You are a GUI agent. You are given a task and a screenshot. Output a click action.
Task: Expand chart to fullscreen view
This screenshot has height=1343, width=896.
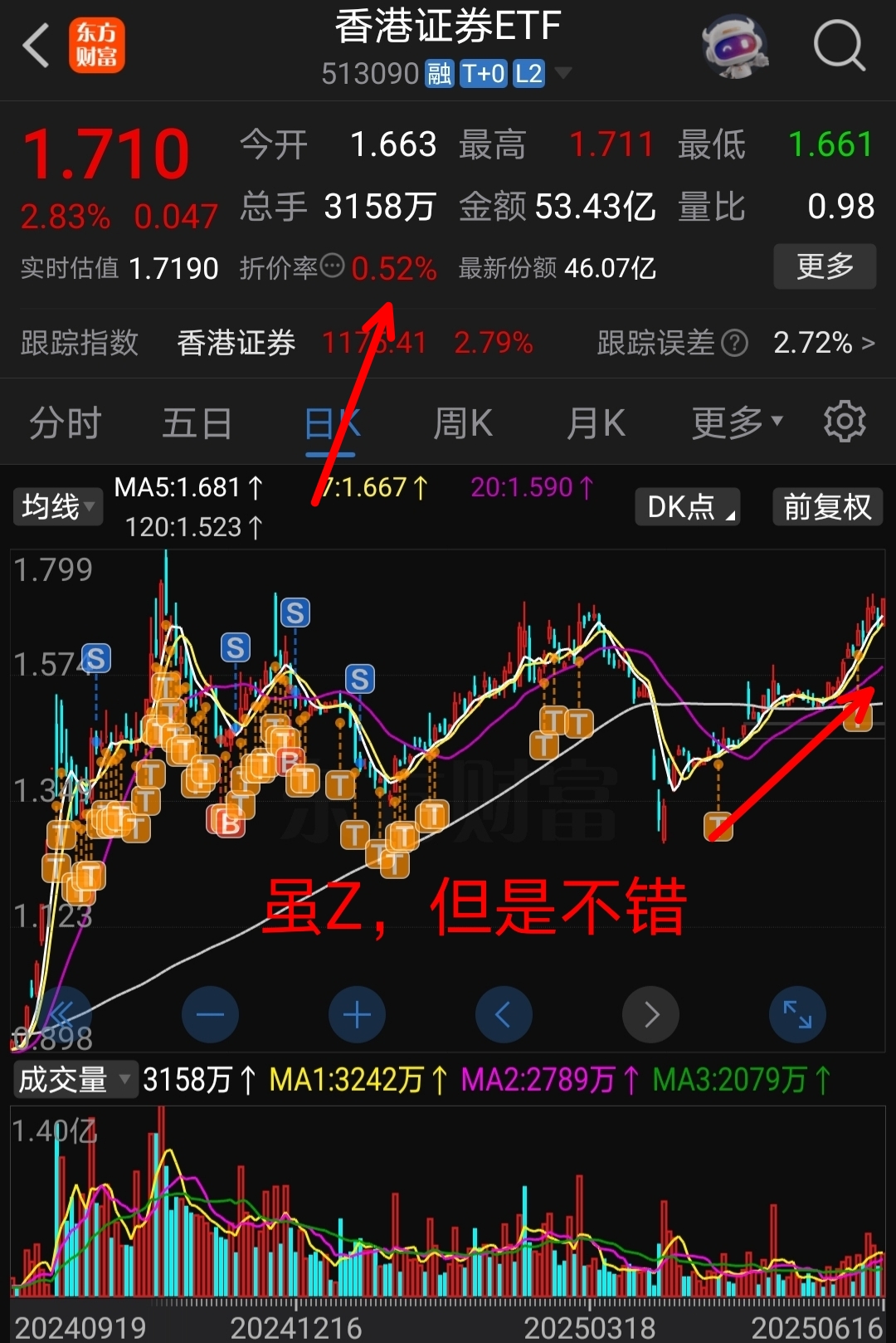pyautogui.click(x=796, y=1014)
